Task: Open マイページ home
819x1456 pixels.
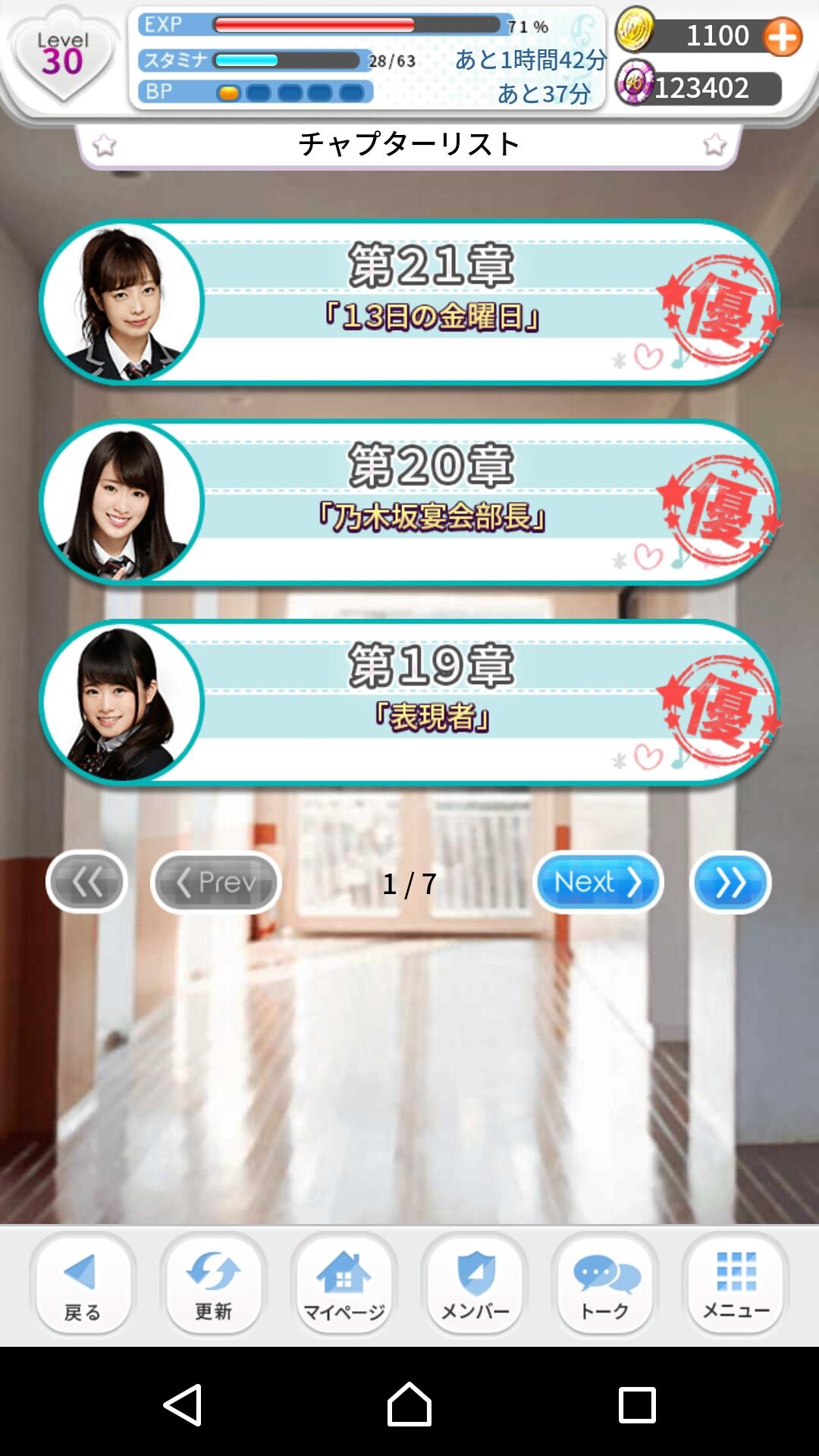Action: pos(344,1284)
